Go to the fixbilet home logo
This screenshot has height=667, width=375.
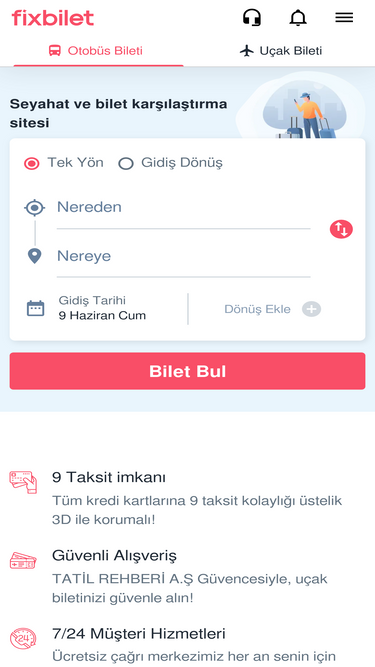pos(53,18)
